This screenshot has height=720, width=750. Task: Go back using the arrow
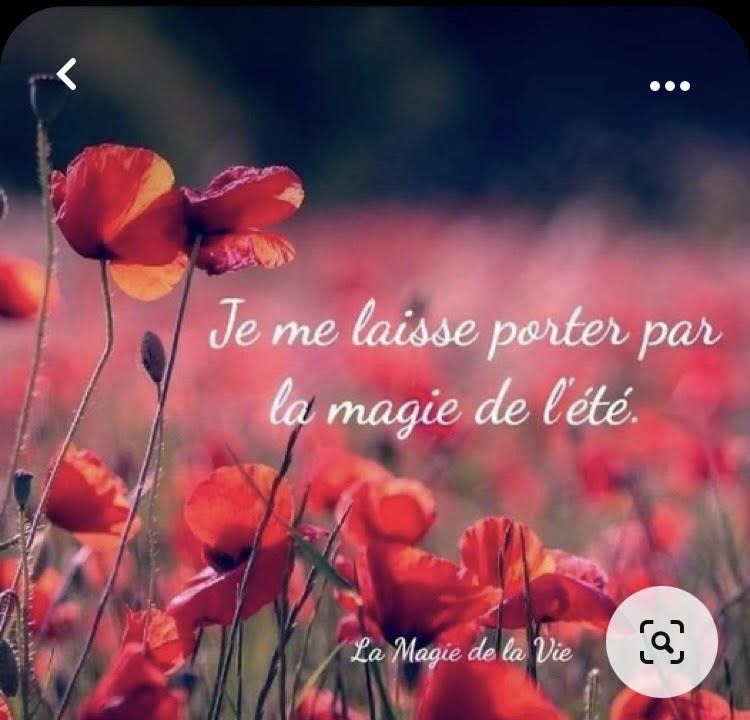(x=66, y=74)
